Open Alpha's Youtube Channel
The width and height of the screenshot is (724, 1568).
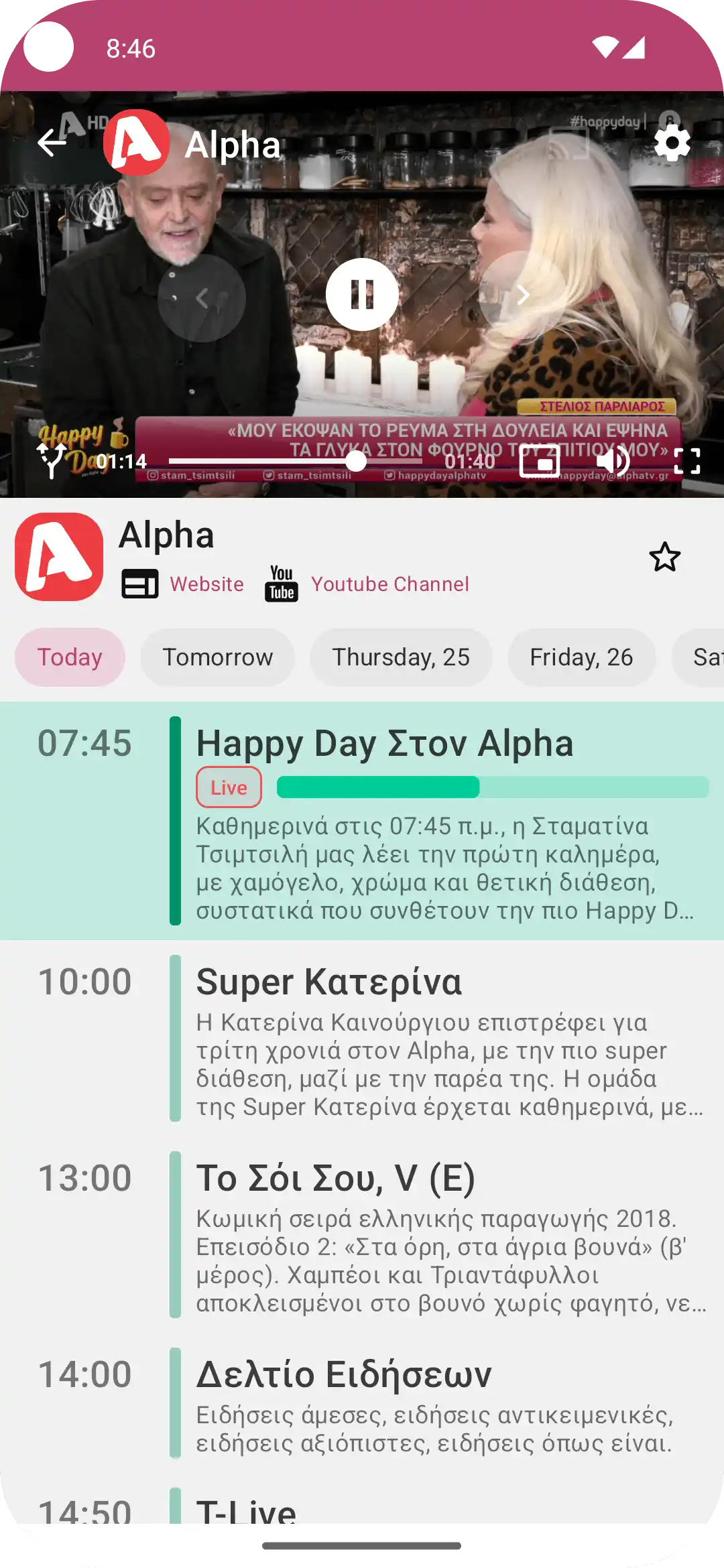pyautogui.click(x=389, y=584)
